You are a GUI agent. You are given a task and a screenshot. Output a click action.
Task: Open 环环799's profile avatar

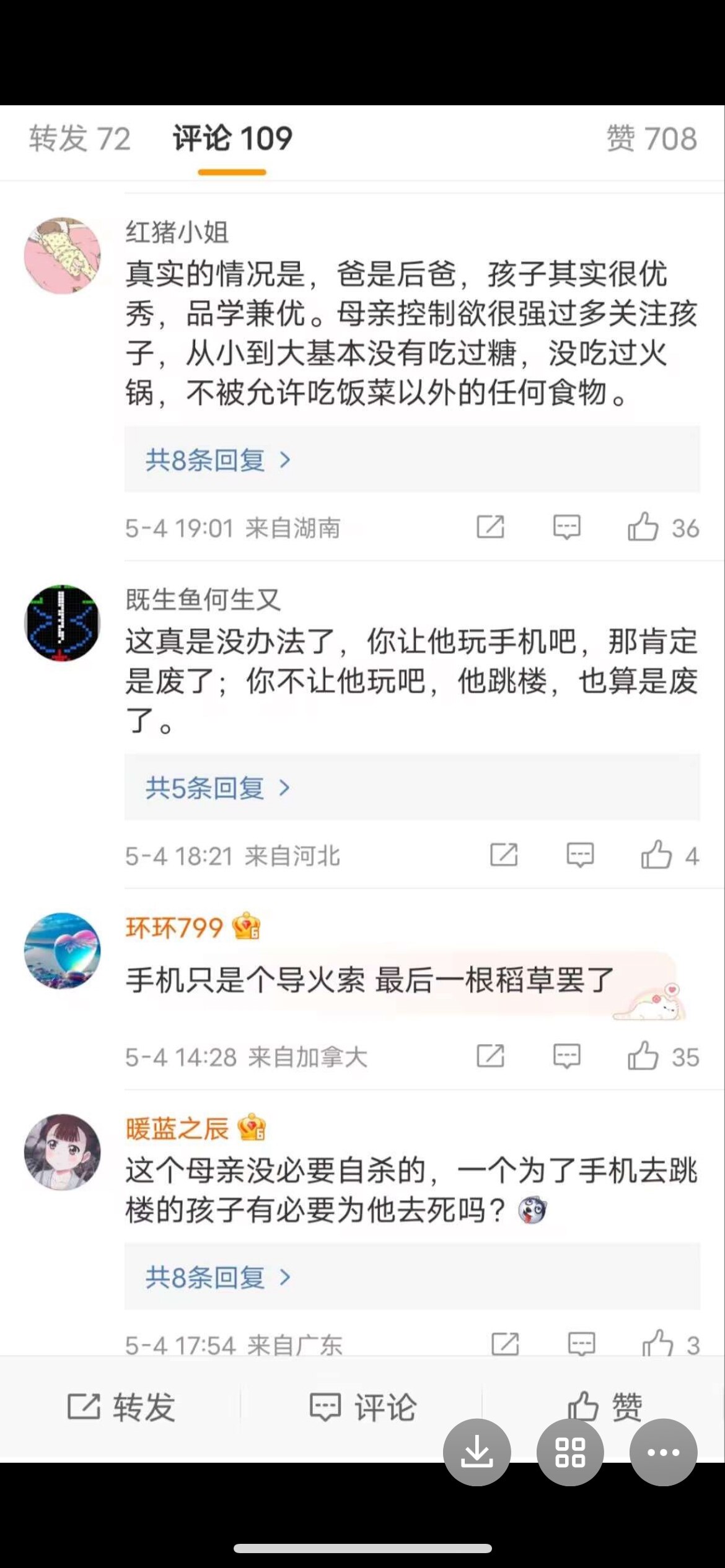tap(62, 951)
